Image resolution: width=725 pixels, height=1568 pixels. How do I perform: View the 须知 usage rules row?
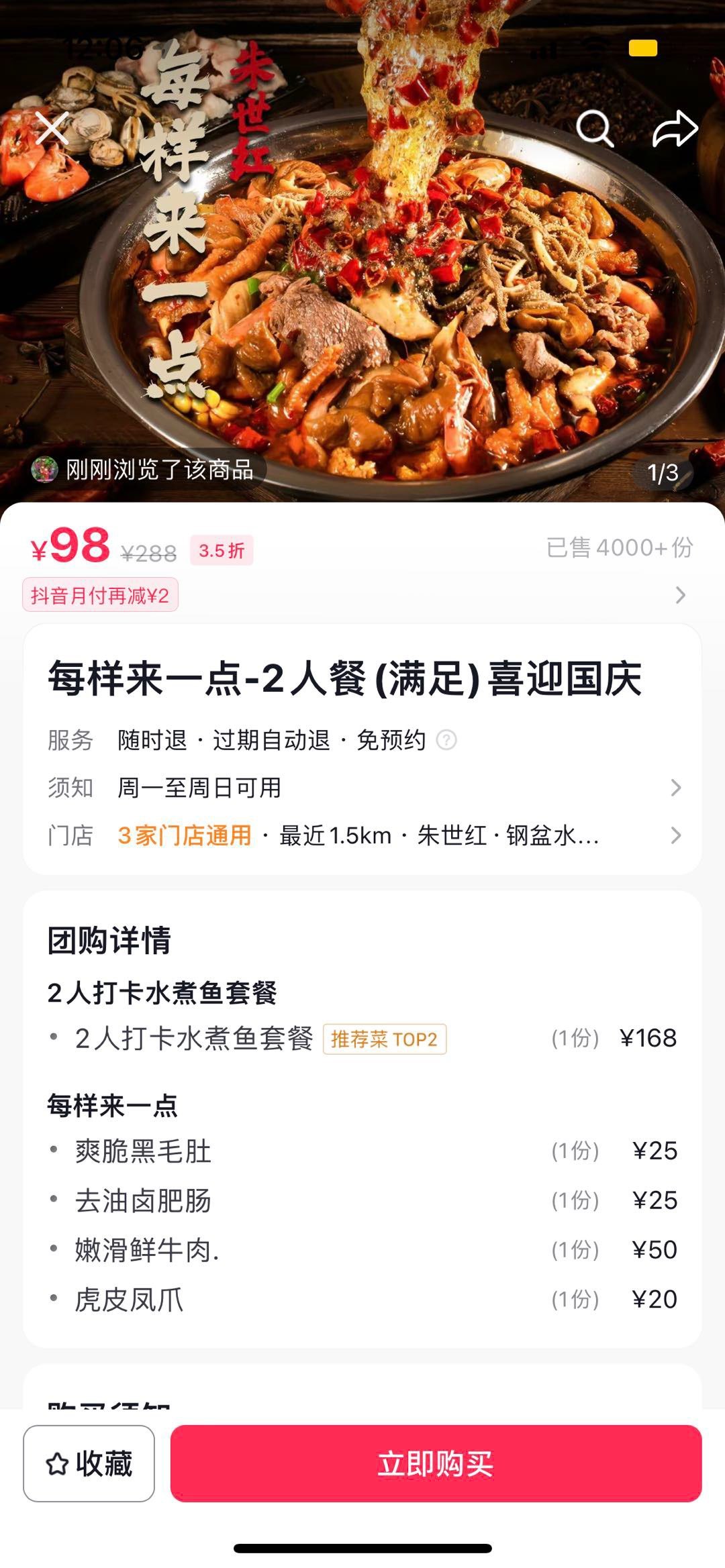coord(362,788)
